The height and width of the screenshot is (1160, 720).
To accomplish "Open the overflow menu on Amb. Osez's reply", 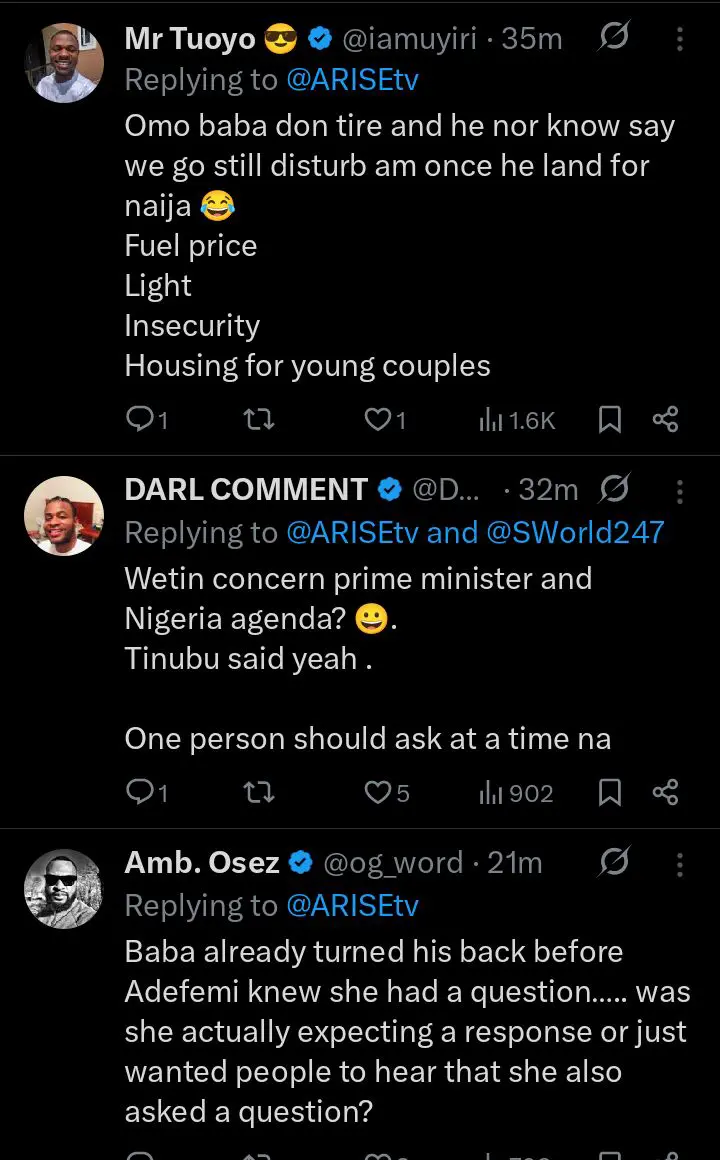I will [680, 864].
